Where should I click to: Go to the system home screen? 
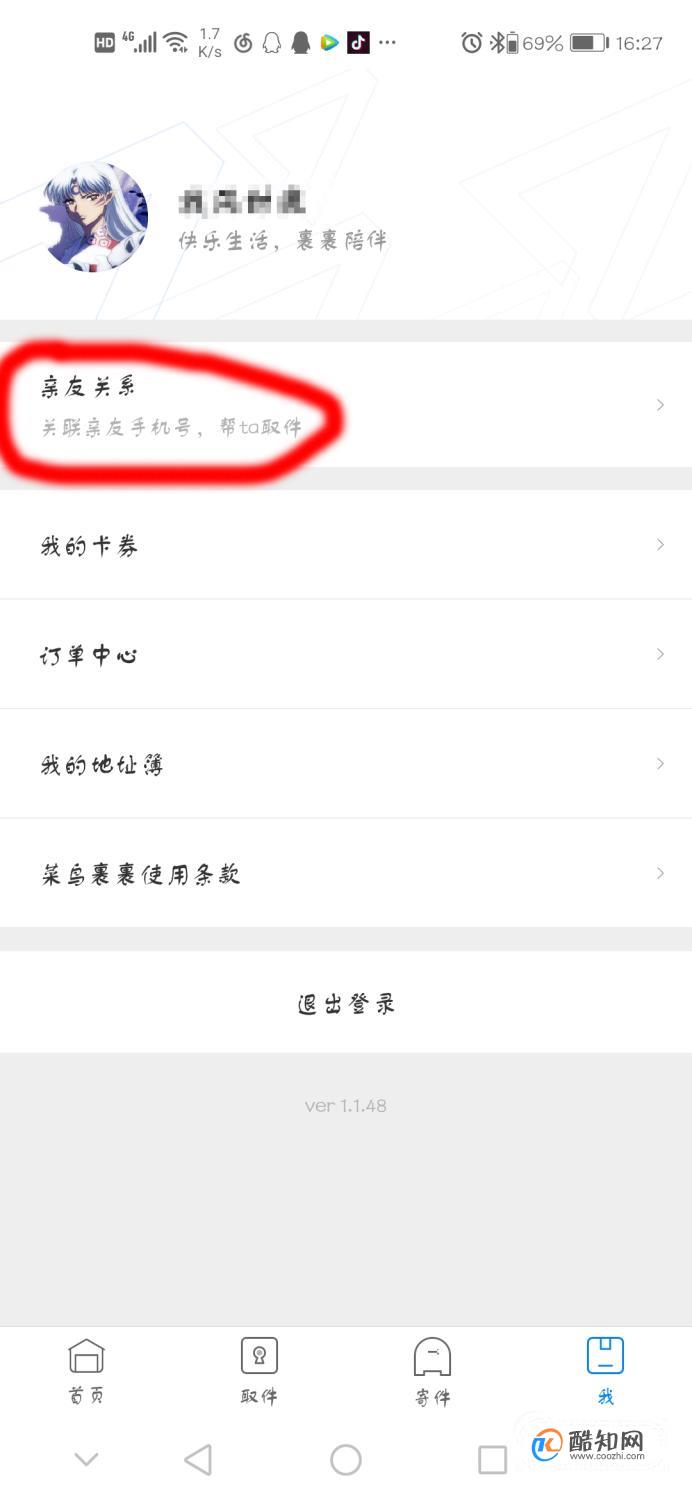(346, 1460)
